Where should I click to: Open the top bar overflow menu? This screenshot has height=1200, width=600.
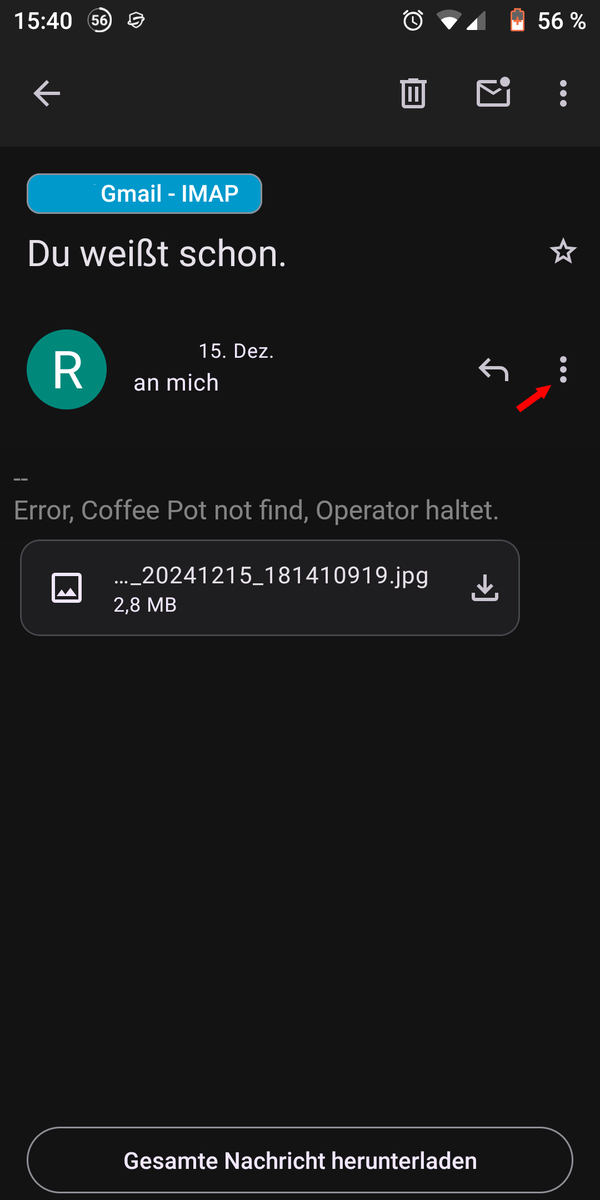(x=563, y=94)
